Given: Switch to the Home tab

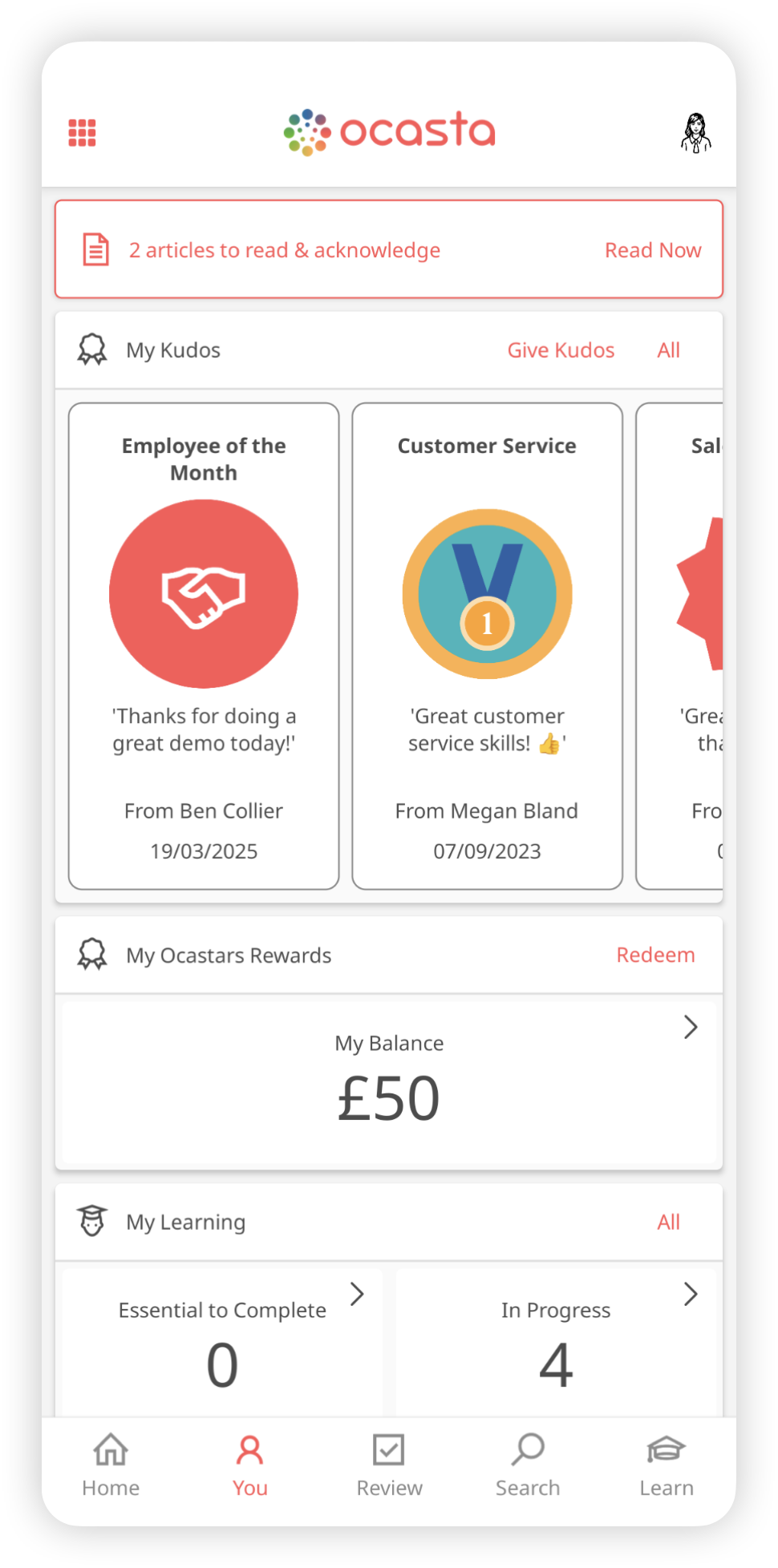Looking at the screenshot, I should (111, 1465).
